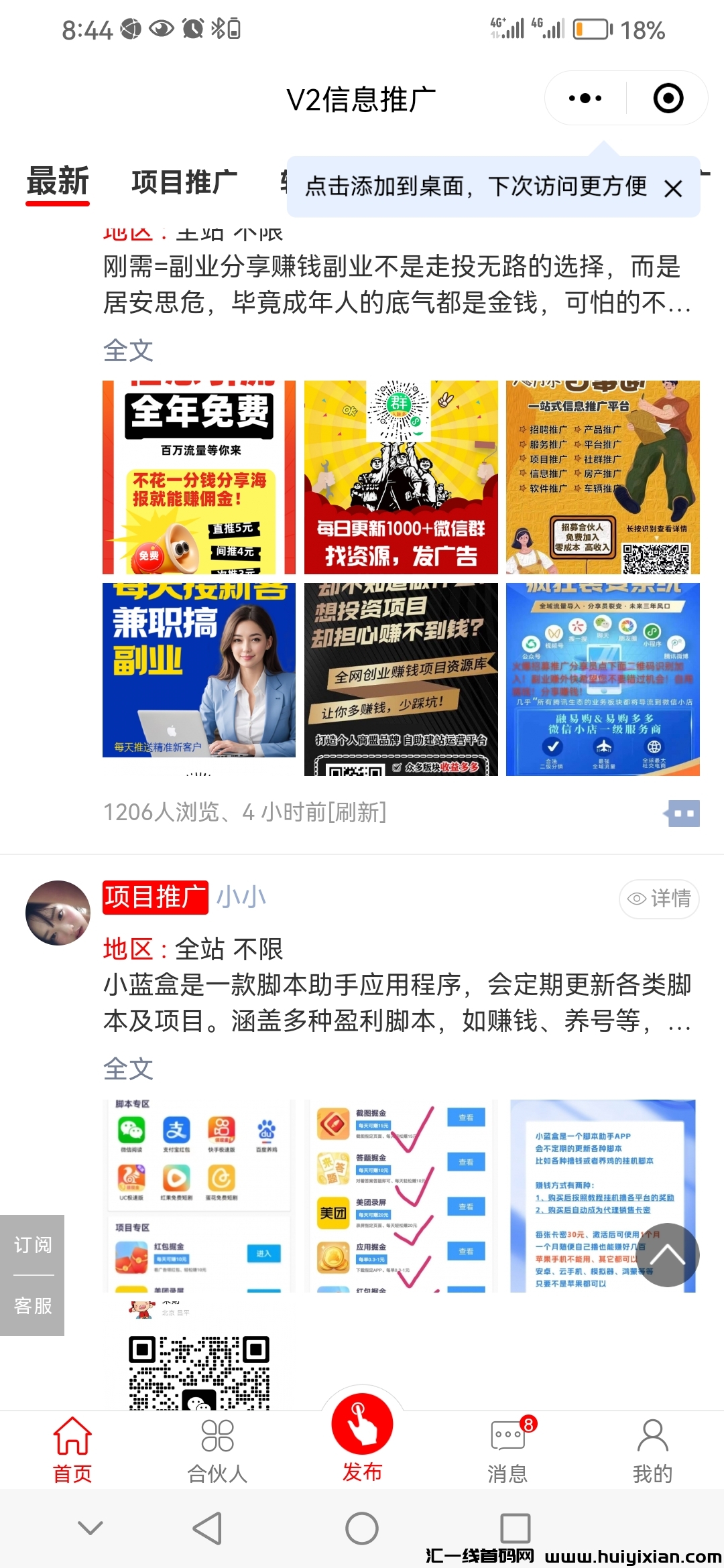Open the 全年免费 image in the first post
Screen dimensions: 724x1568
199,477
